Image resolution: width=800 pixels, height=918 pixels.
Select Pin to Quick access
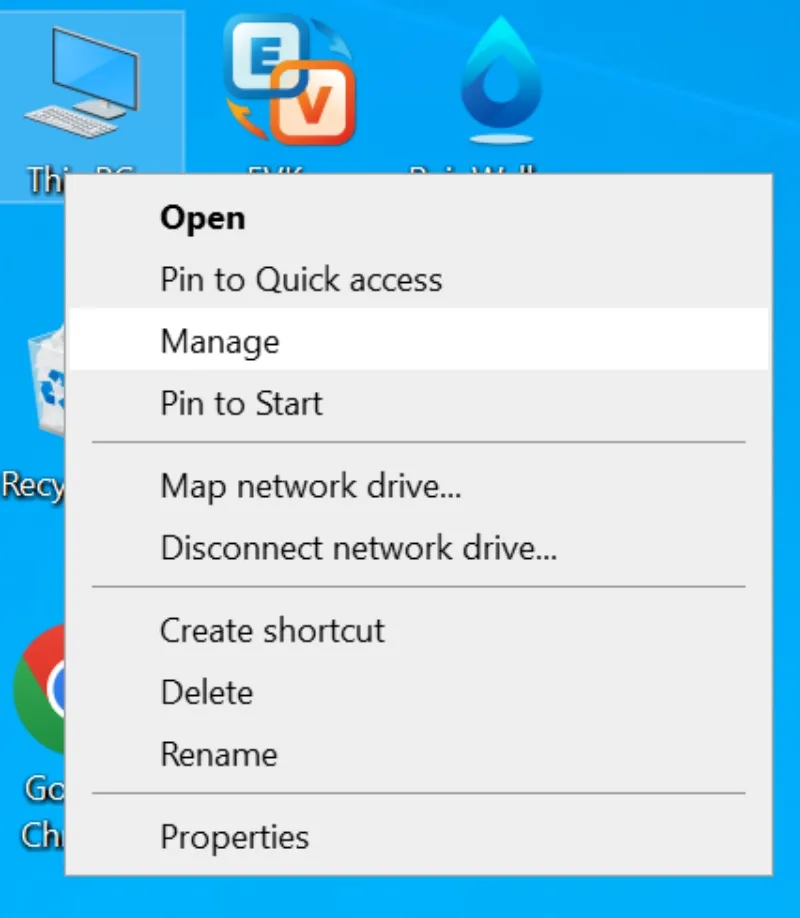click(x=300, y=280)
